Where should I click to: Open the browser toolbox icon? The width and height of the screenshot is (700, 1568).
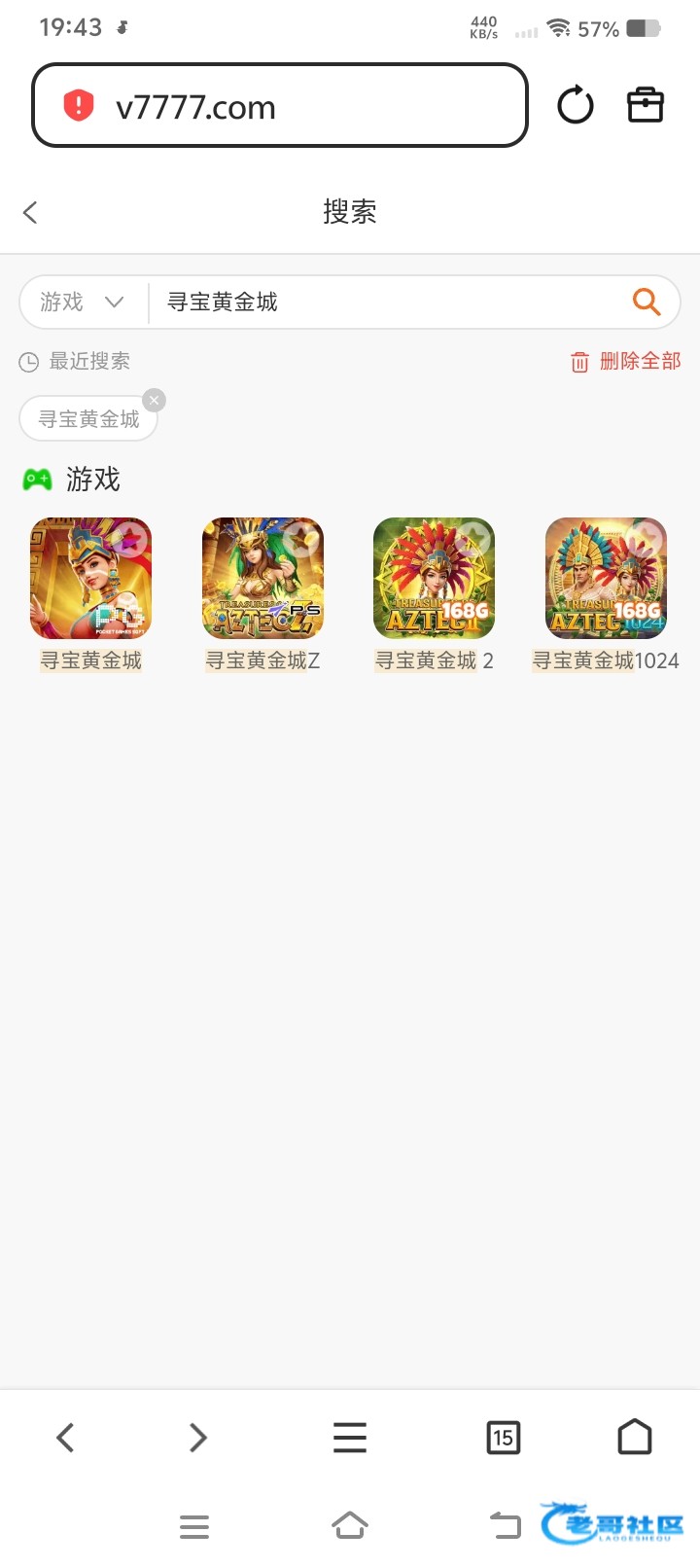coord(645,105)
